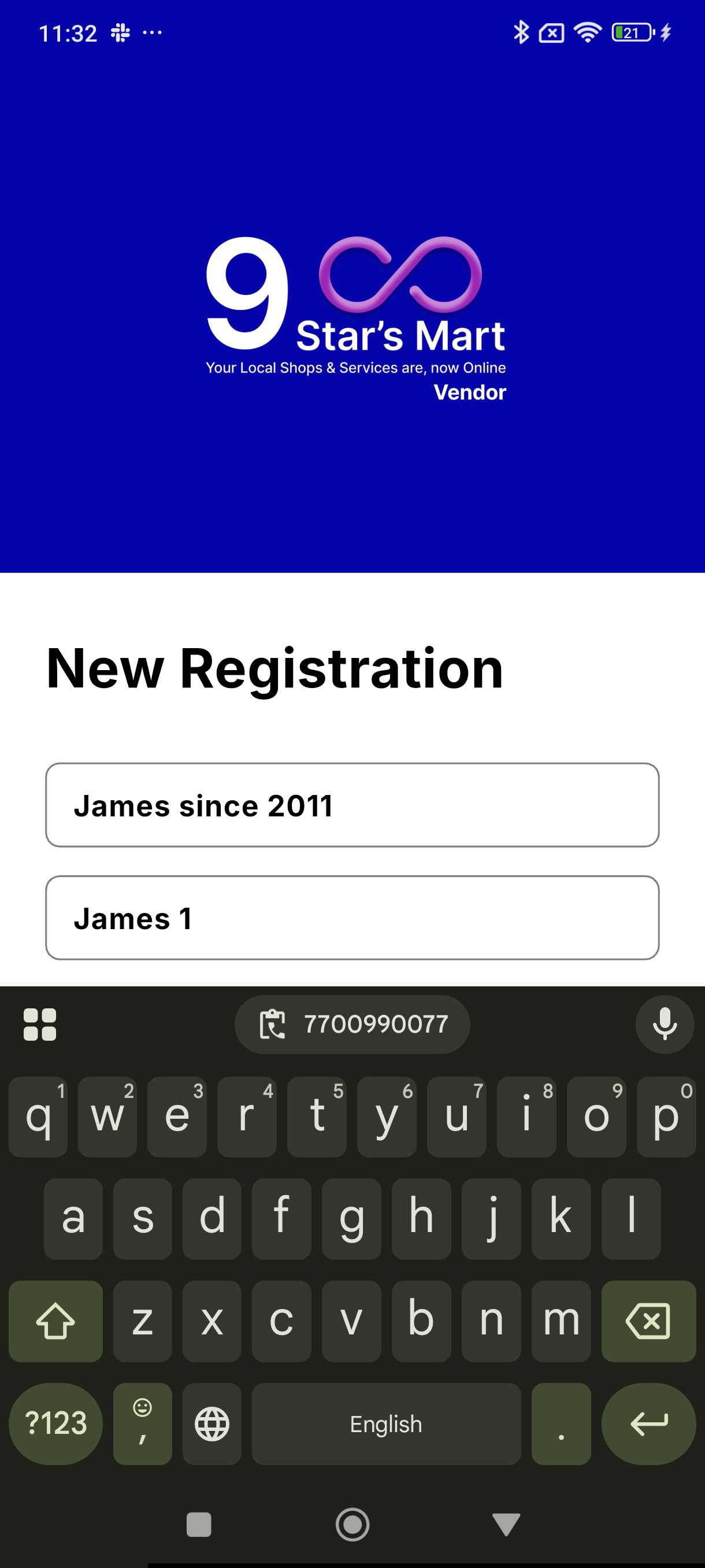Image resolution: width=705 pixels, height=1568 pixels.
Task: Open the keyboard tools grid menu
Action: point(40,1025)
